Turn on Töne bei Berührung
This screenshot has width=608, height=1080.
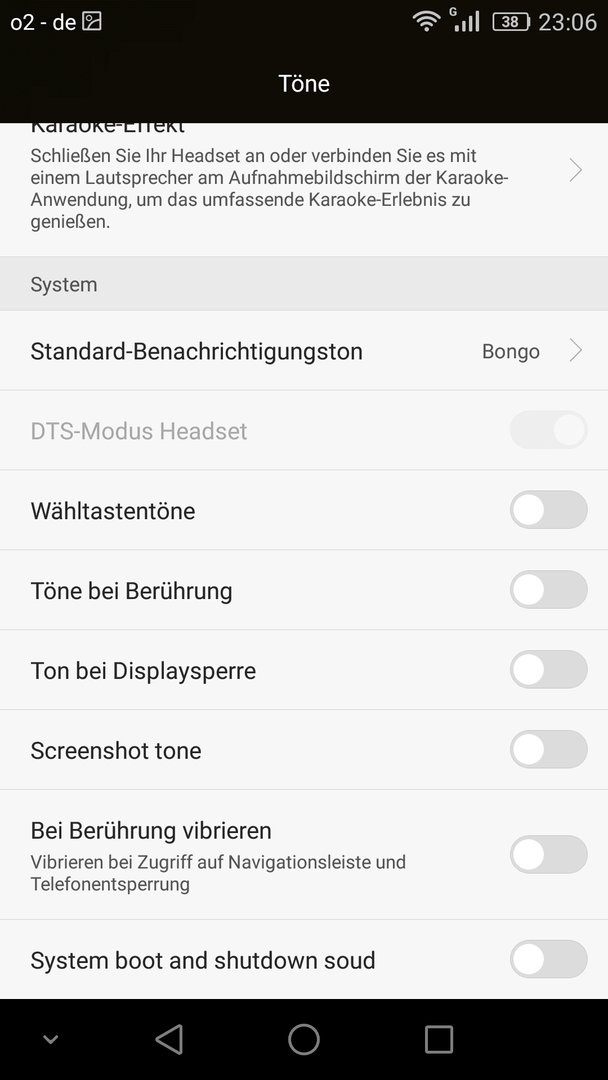(x=548, y=590)
